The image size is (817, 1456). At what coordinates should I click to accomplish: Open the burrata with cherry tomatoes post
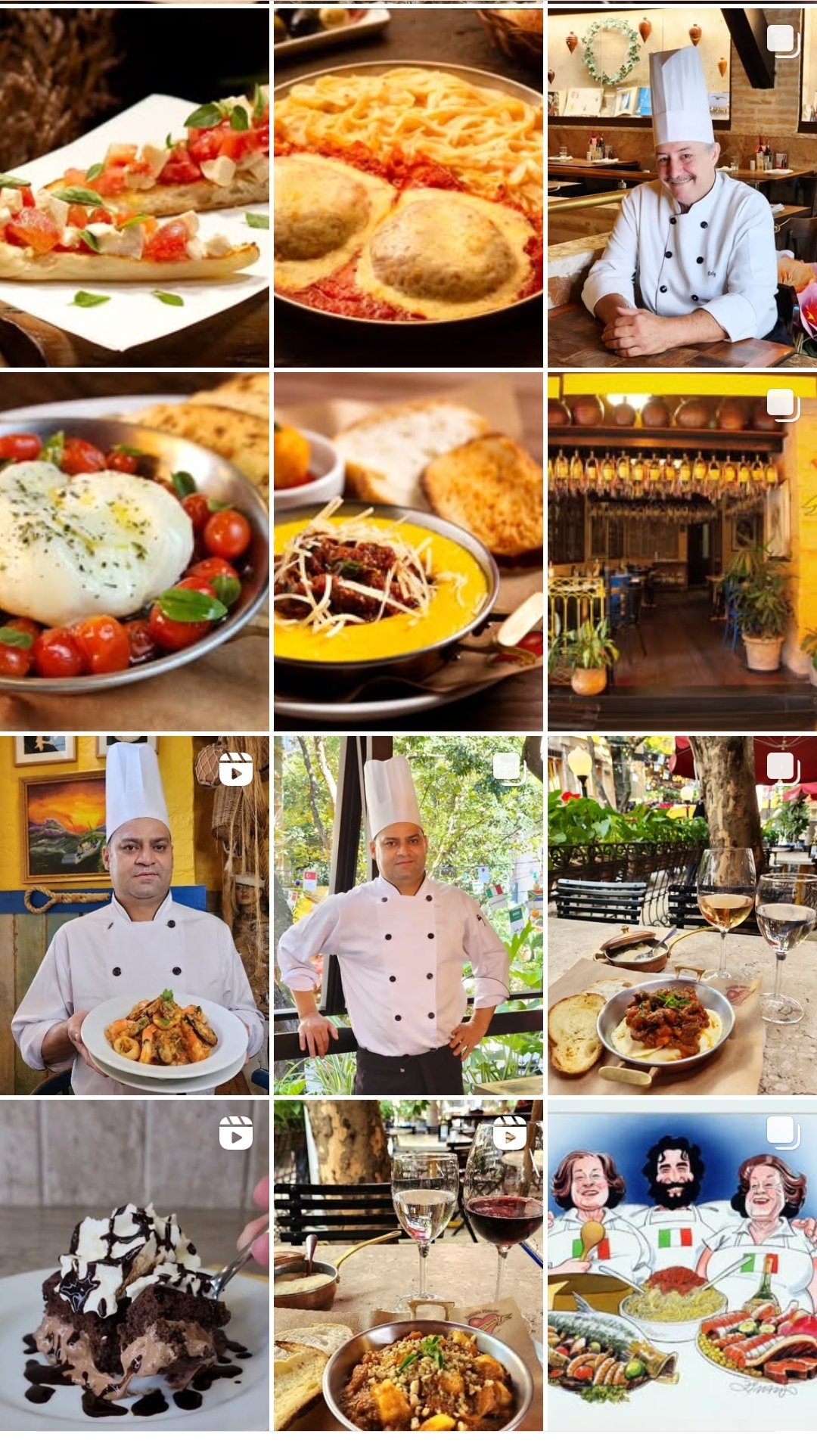[134, 551]
